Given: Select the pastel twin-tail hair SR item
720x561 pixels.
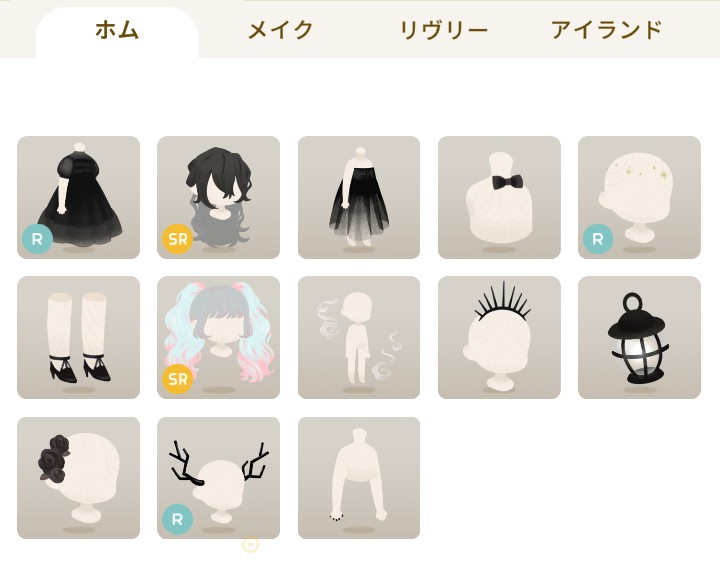Looking at the screenshot, I should [x=218, y=337].
